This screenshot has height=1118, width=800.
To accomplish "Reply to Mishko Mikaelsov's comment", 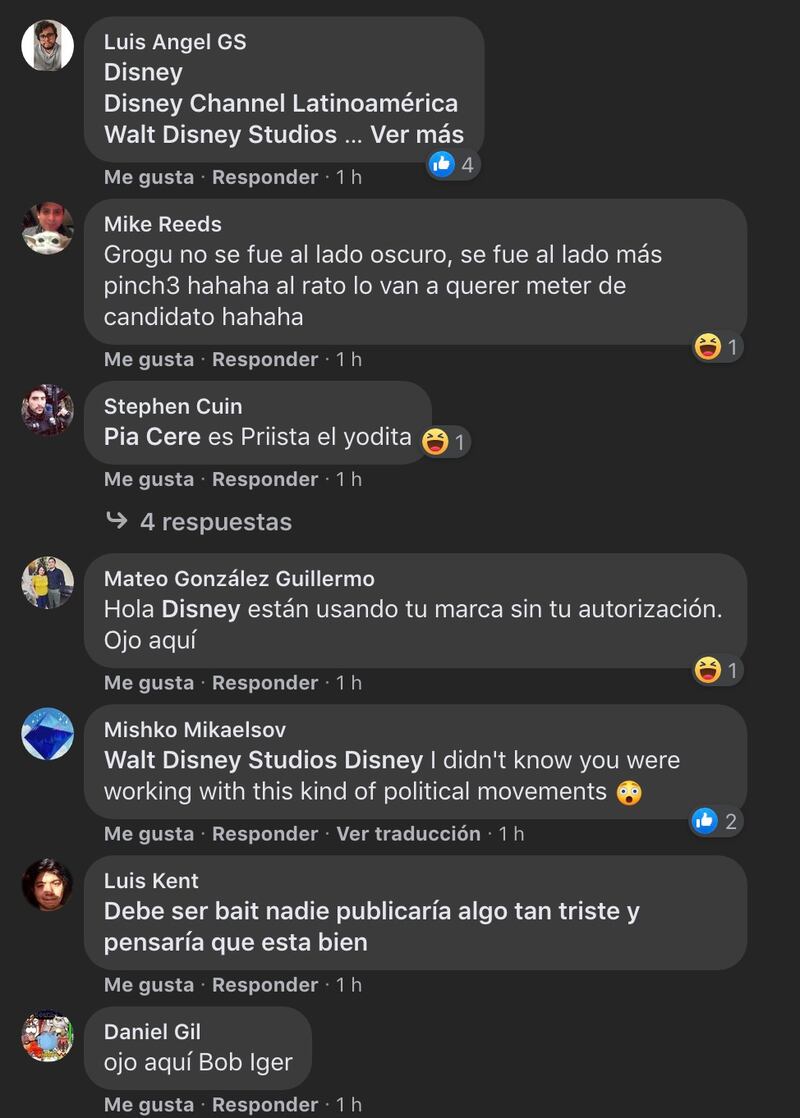I will coord(264,834).
